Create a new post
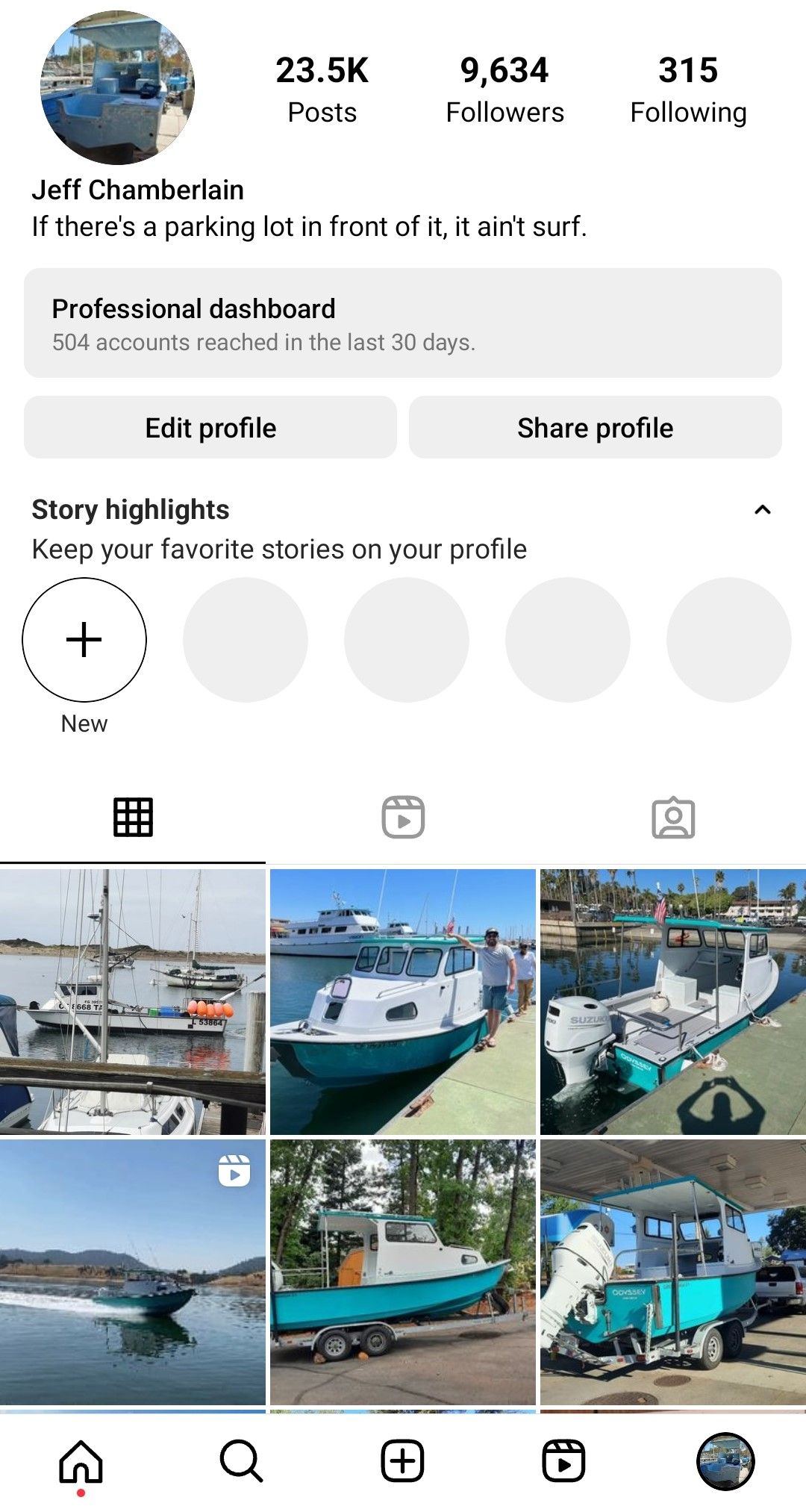Image resolution: width=806 pixels, height=1512 pixels. point(403,1461)
